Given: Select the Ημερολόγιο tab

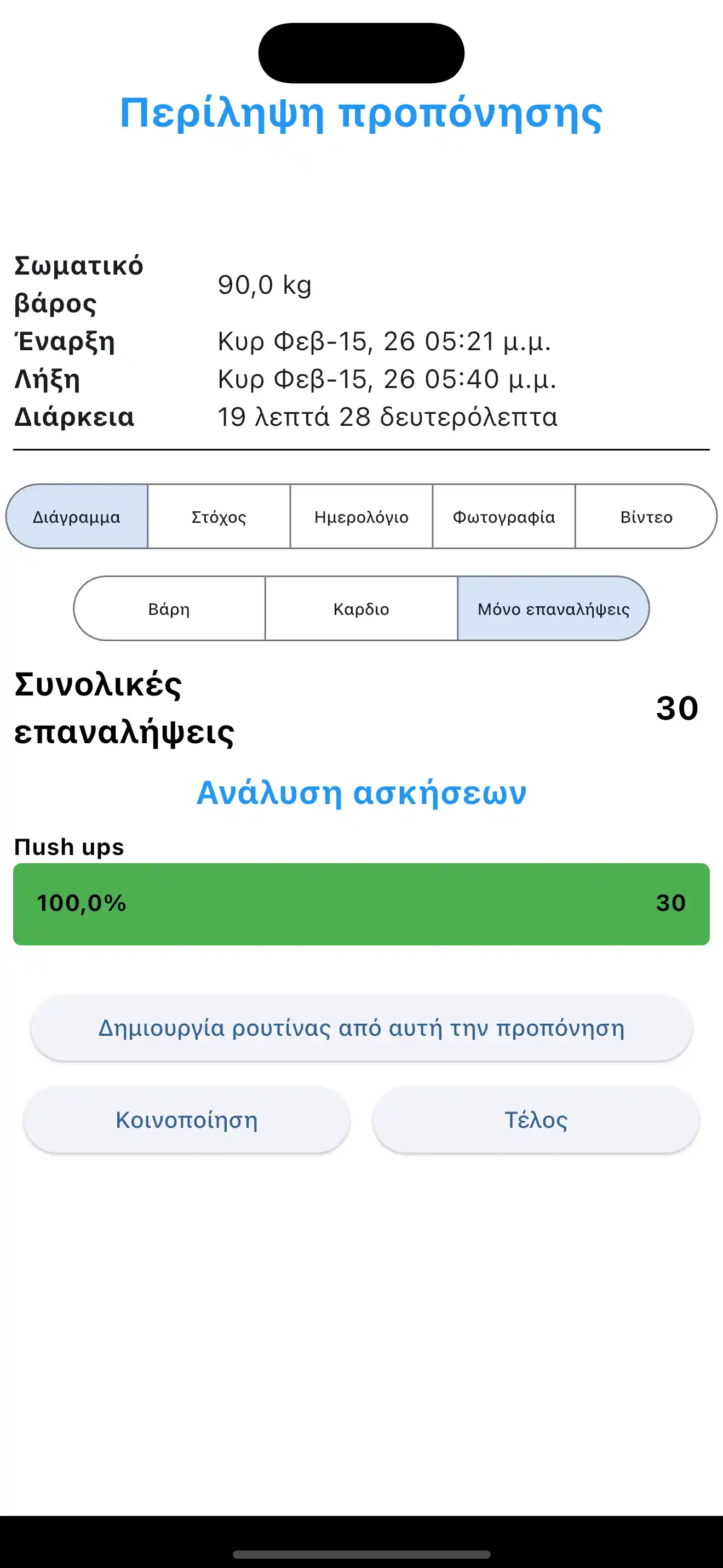Looking at the screenshot, I should click(362, 516).
